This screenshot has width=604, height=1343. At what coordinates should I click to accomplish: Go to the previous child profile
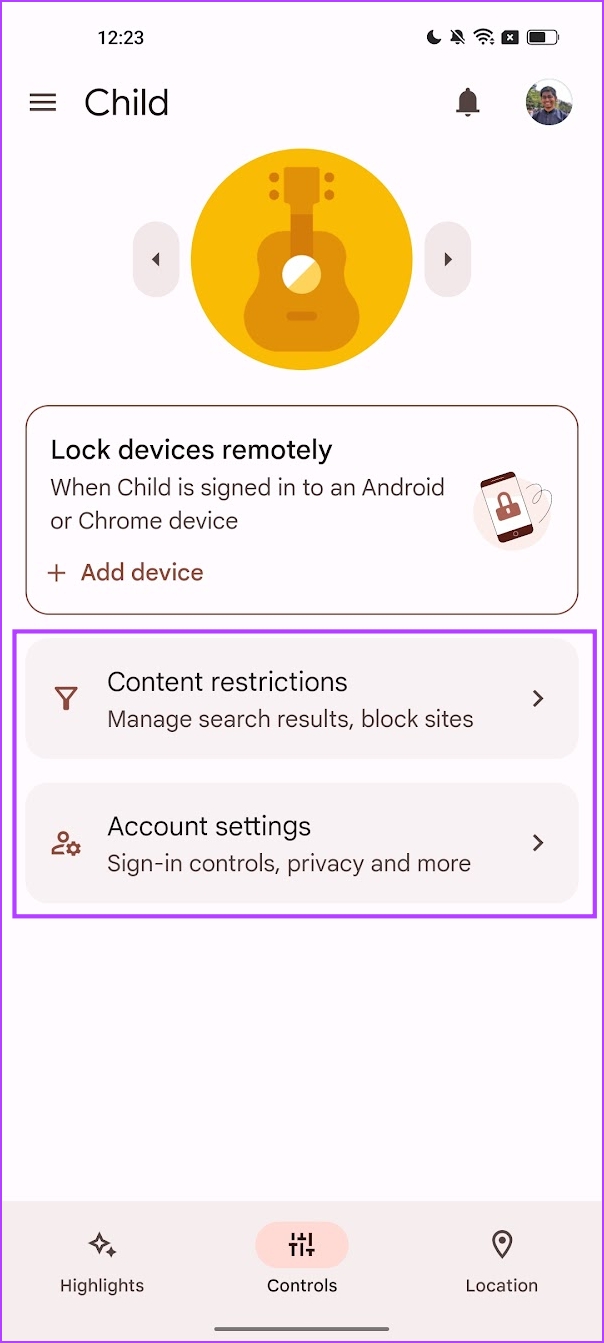pyautogui.click(x=156, y=259)
